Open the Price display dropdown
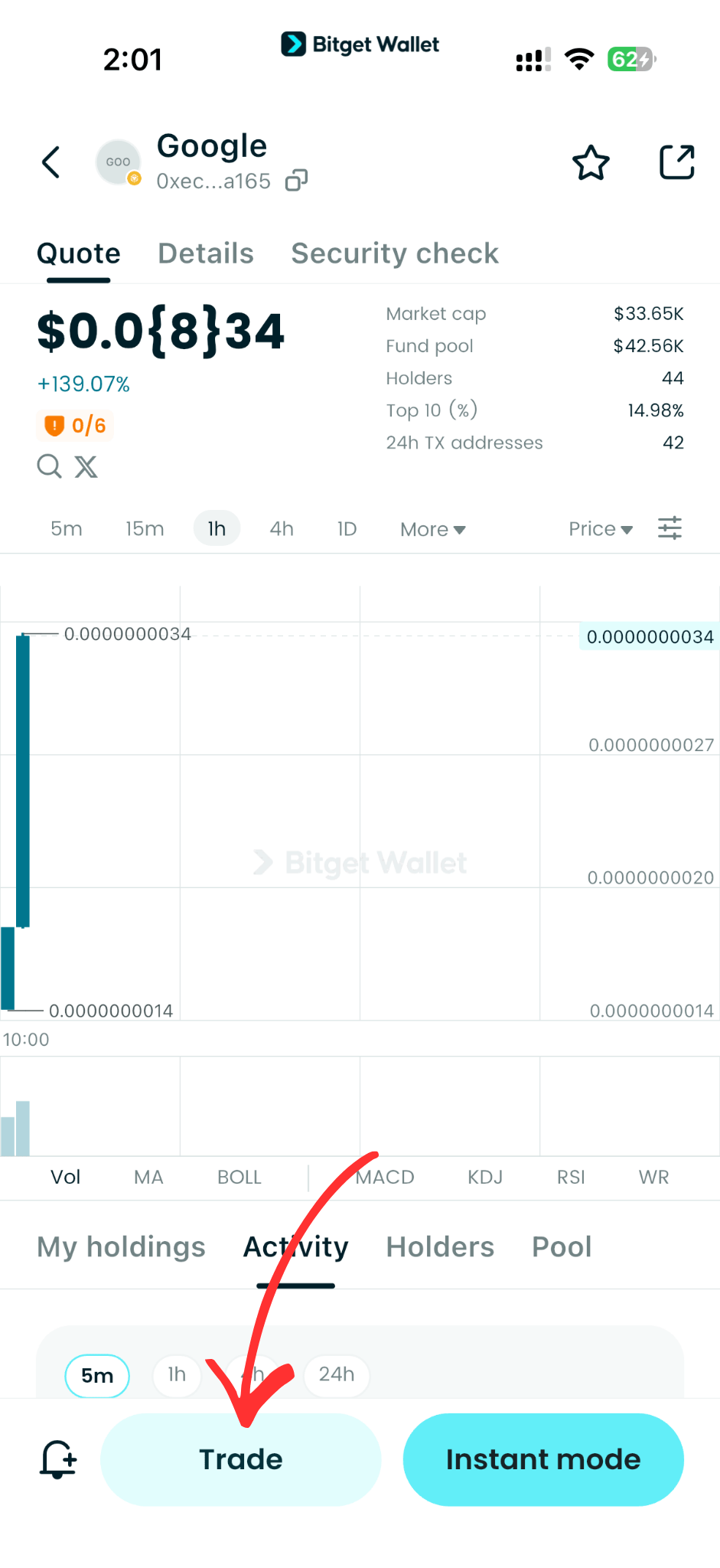720x1568 pixels. click(x=600, y=528)
